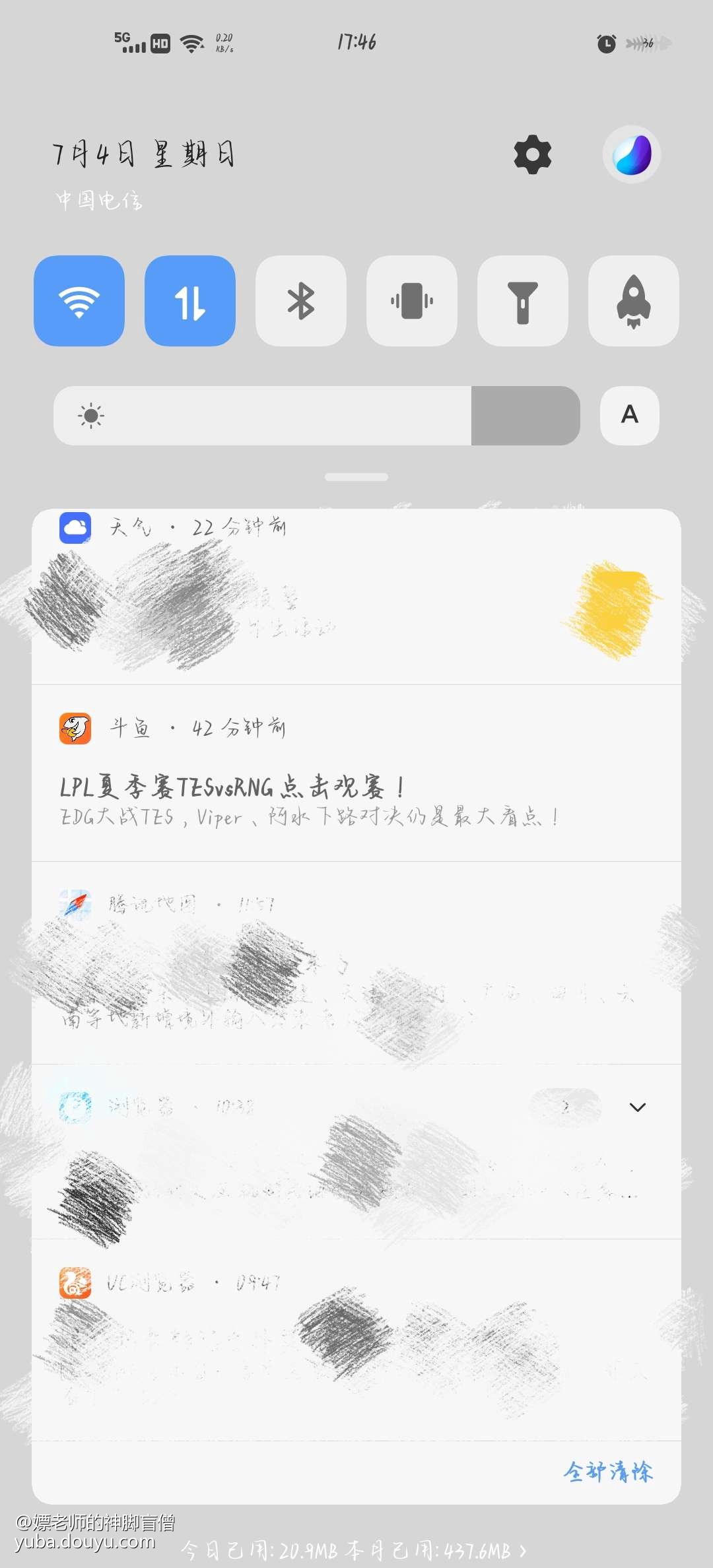Toggle auto brightness A button

tap(630, 416)
